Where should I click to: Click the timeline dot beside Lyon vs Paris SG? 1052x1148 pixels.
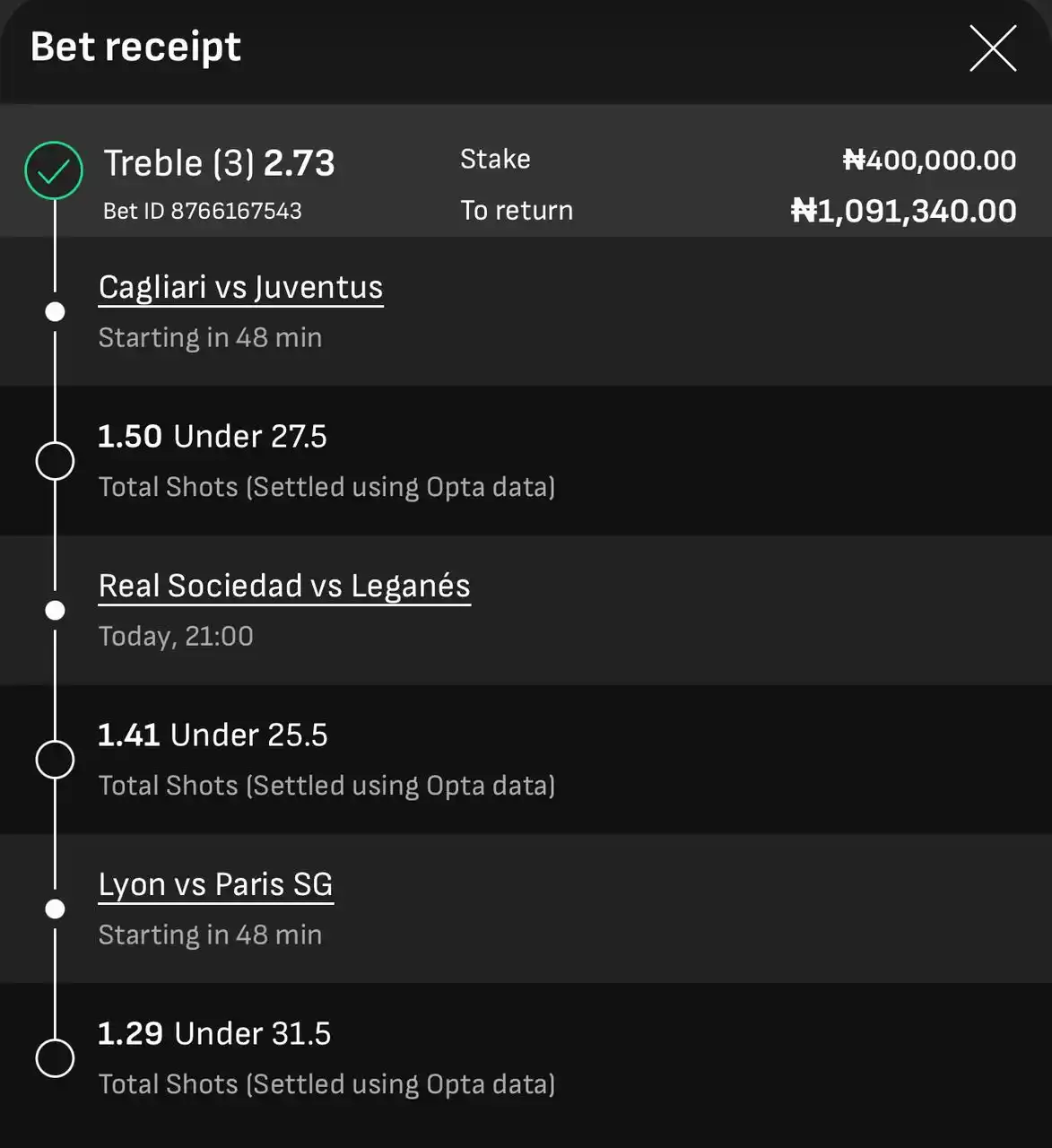(x=55, y=909)
